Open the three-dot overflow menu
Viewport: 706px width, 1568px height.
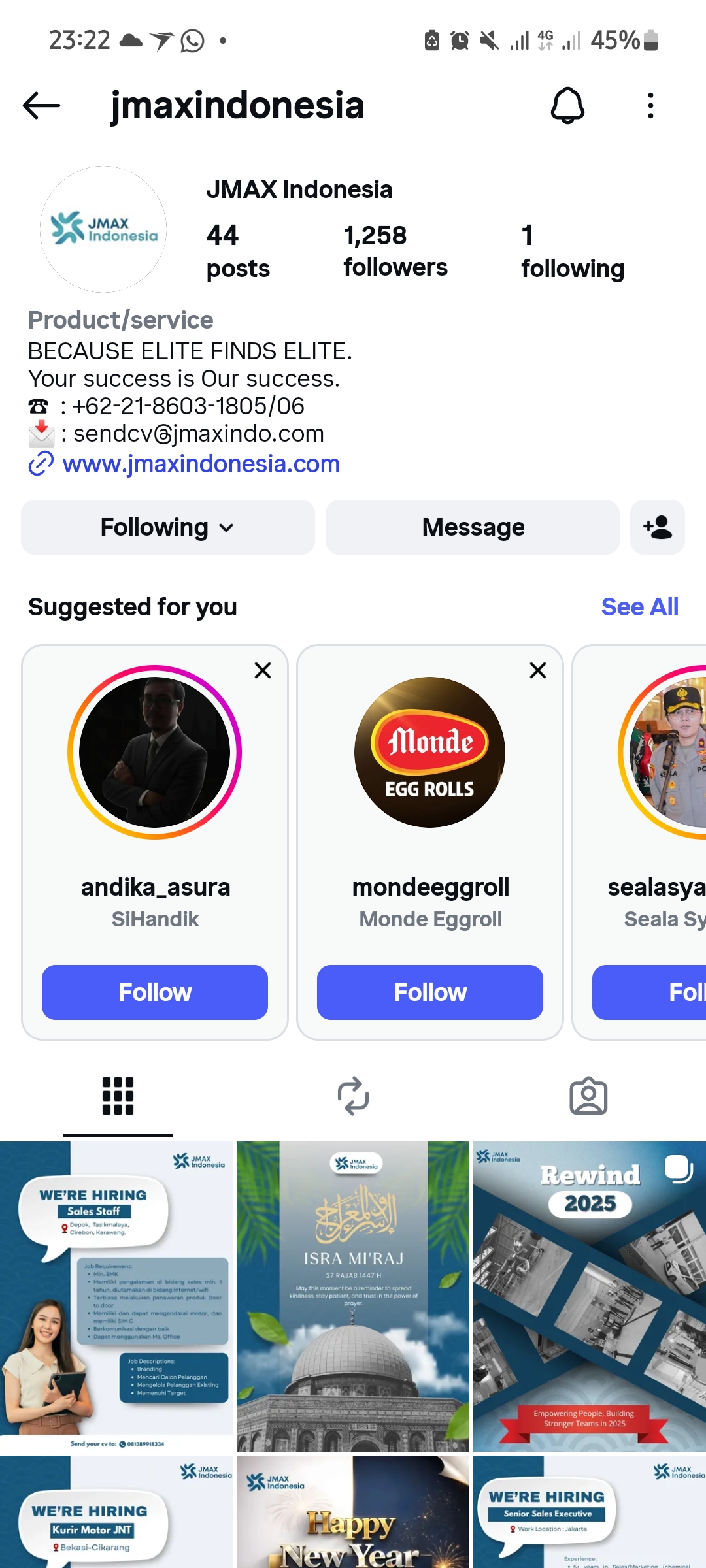pos(650,106)
